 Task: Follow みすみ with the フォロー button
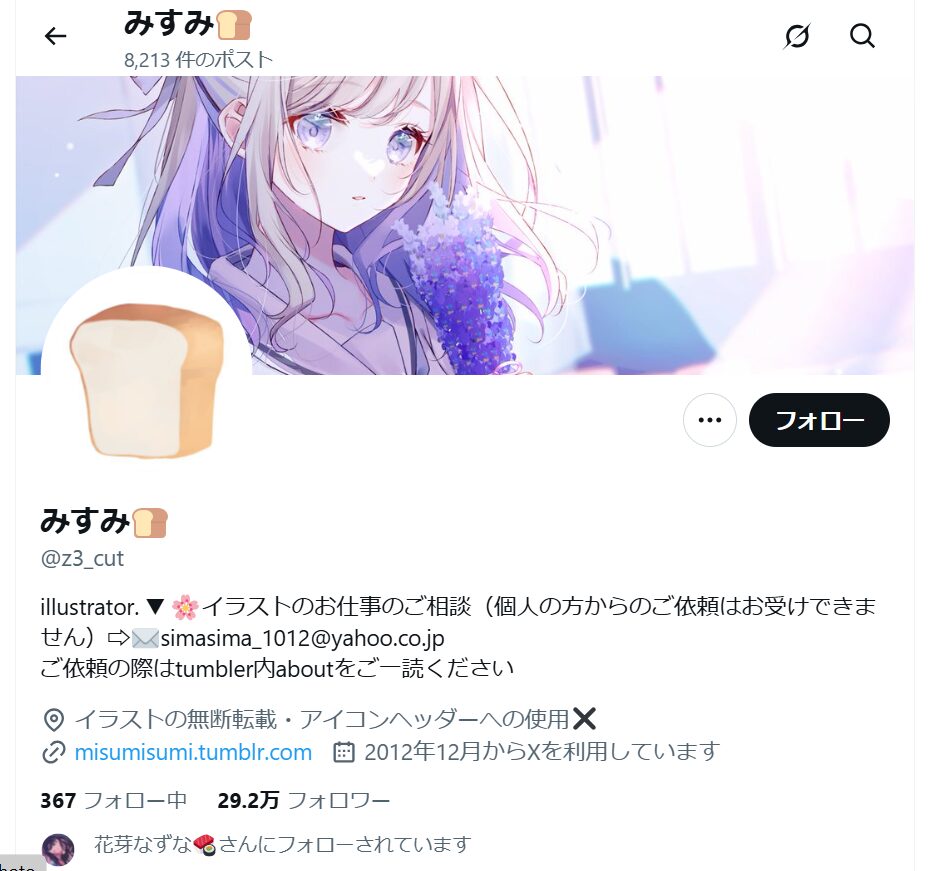click(819, 420)
